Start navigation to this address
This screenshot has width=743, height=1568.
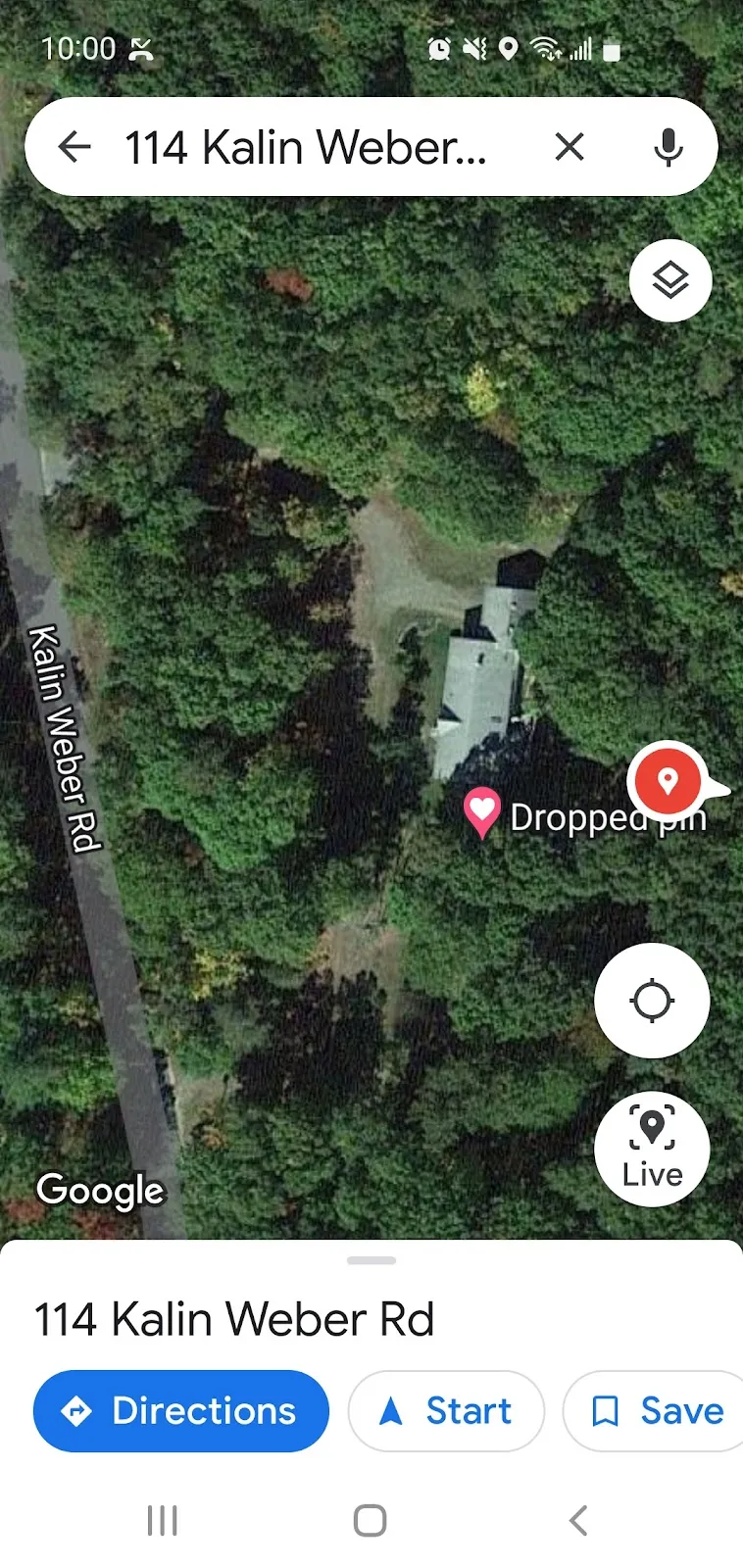point(446,1411)
